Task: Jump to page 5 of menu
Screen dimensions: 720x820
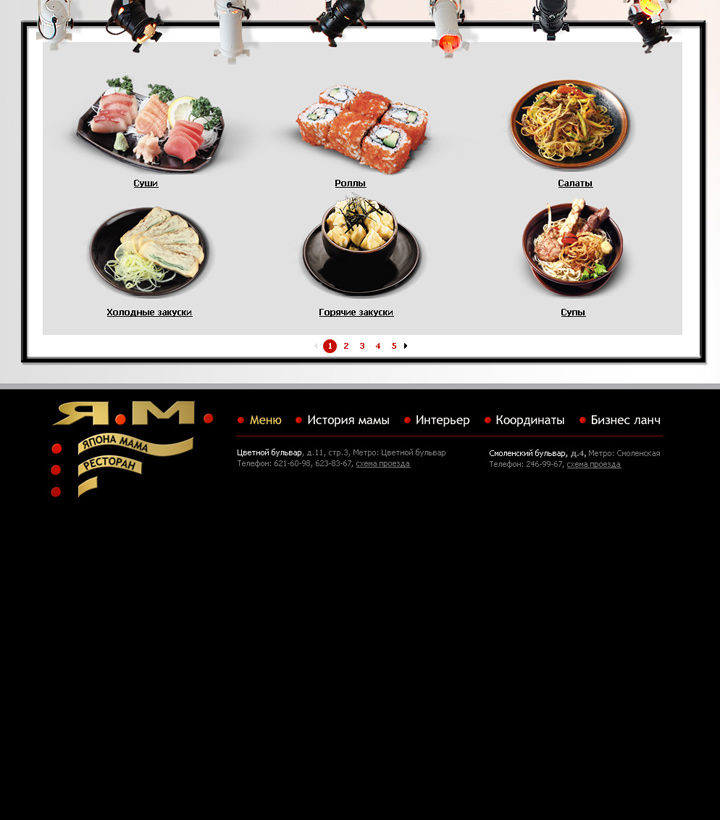Action: click(x=394, y=346)
